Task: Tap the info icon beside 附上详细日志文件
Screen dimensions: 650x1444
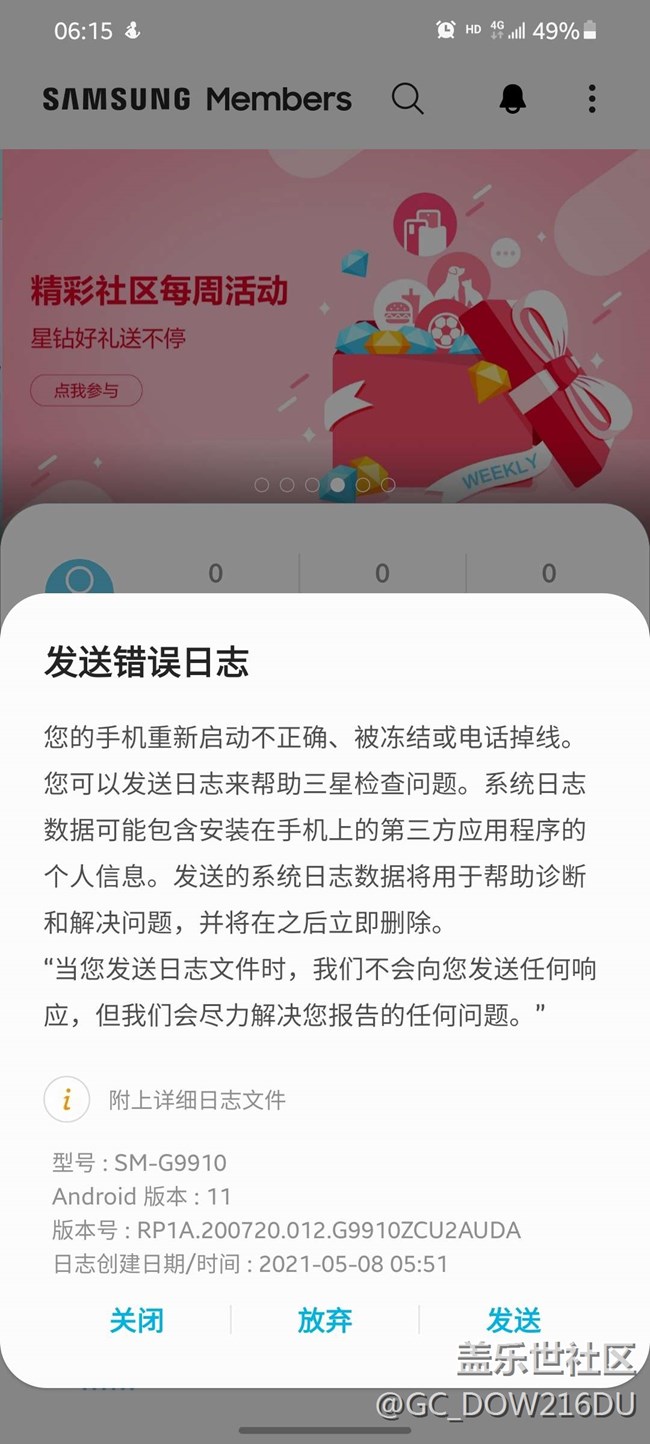Action: point(67,1100)
